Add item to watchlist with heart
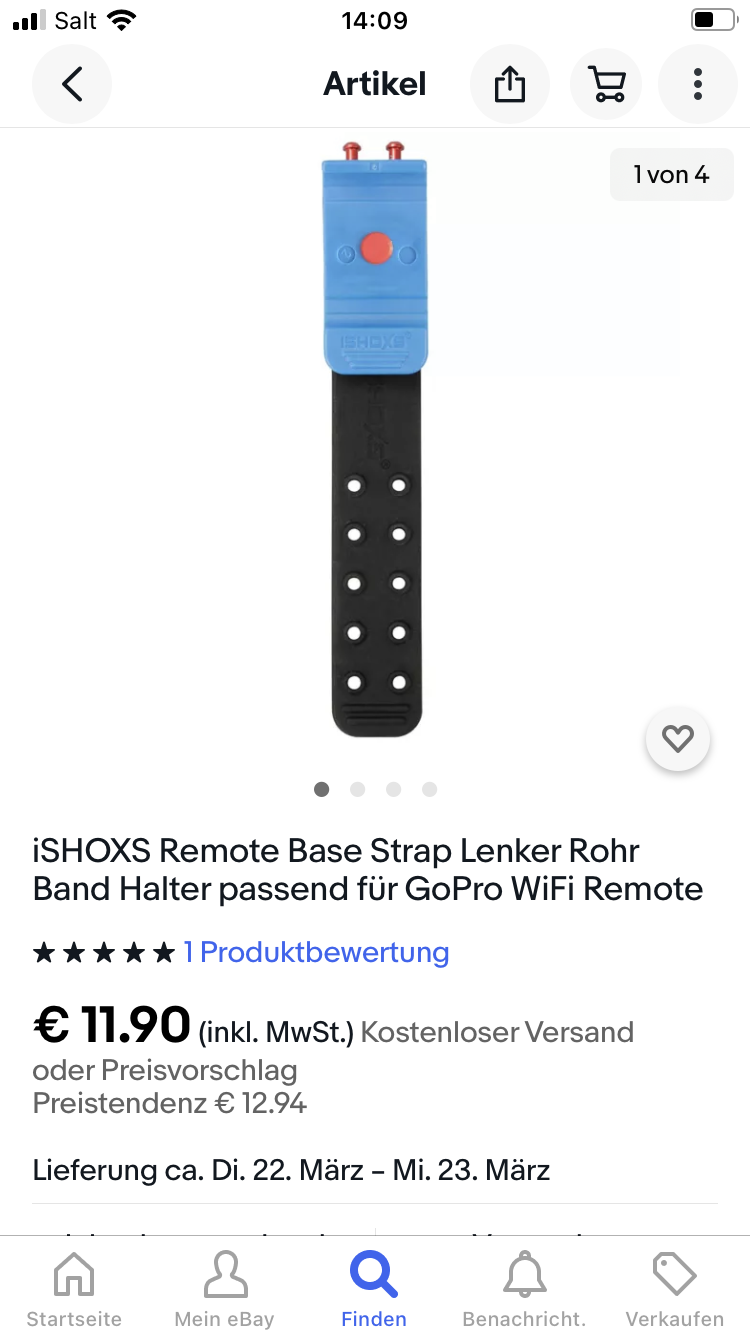Image resolution: width=750 pixels, height=1334 pixels. click(678, 740)
